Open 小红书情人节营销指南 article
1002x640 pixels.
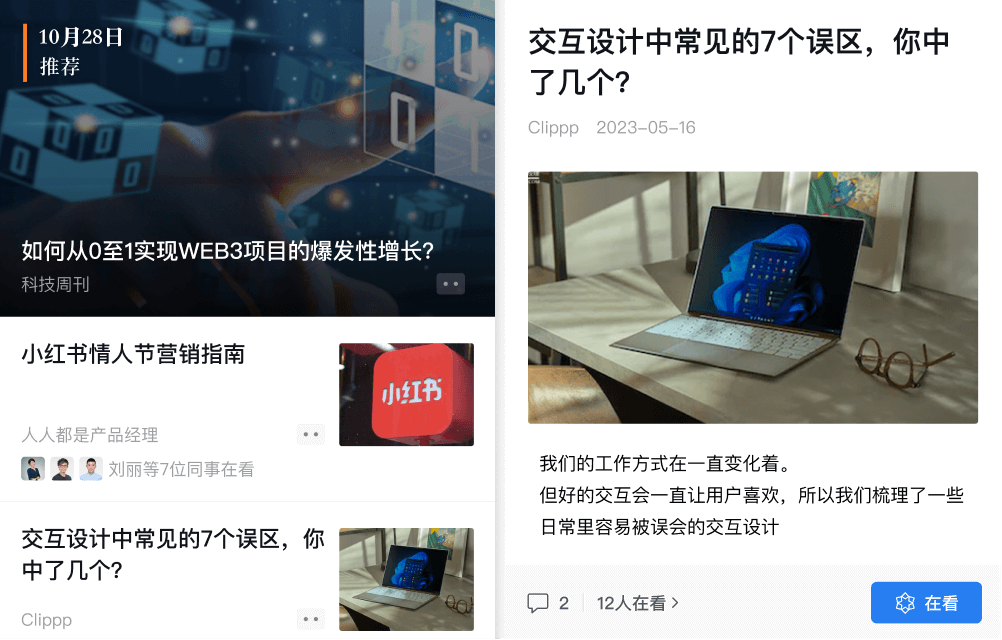click(133, 354)
